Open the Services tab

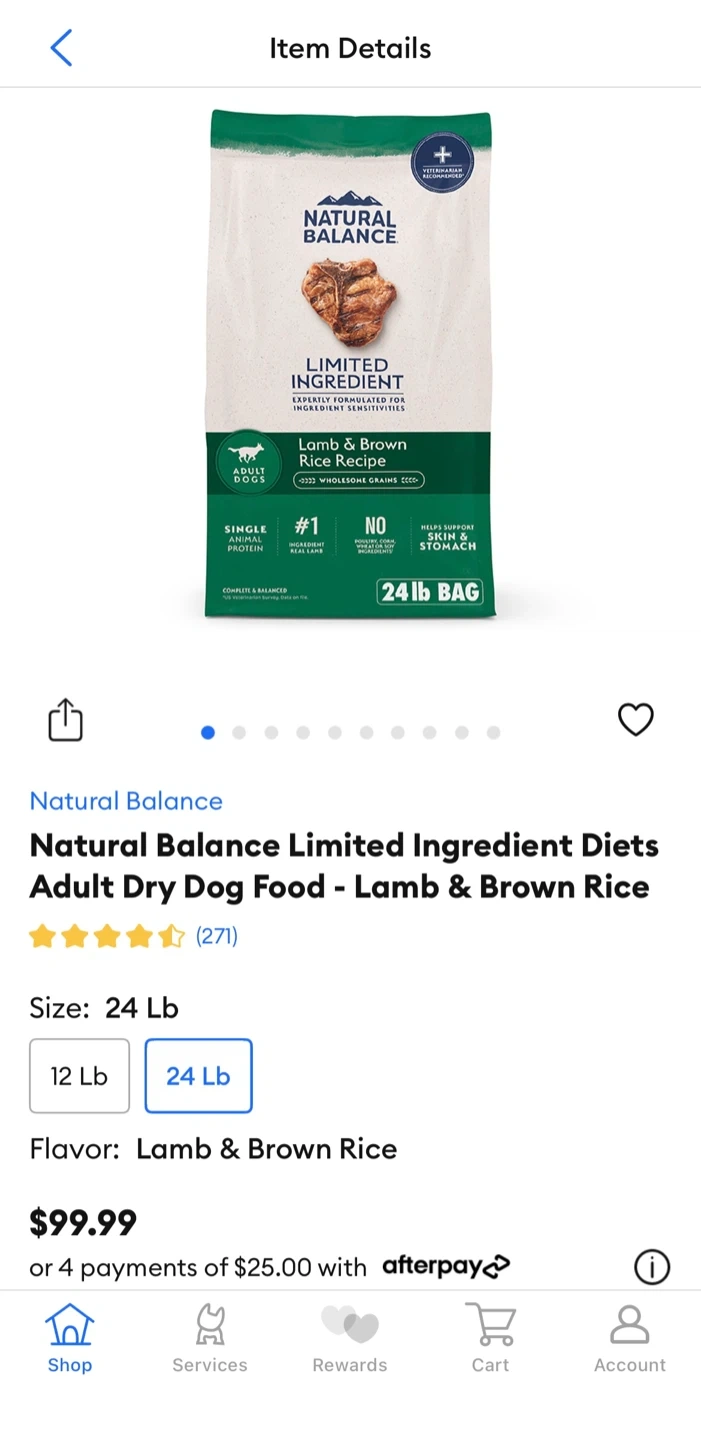click(210, 1338)
